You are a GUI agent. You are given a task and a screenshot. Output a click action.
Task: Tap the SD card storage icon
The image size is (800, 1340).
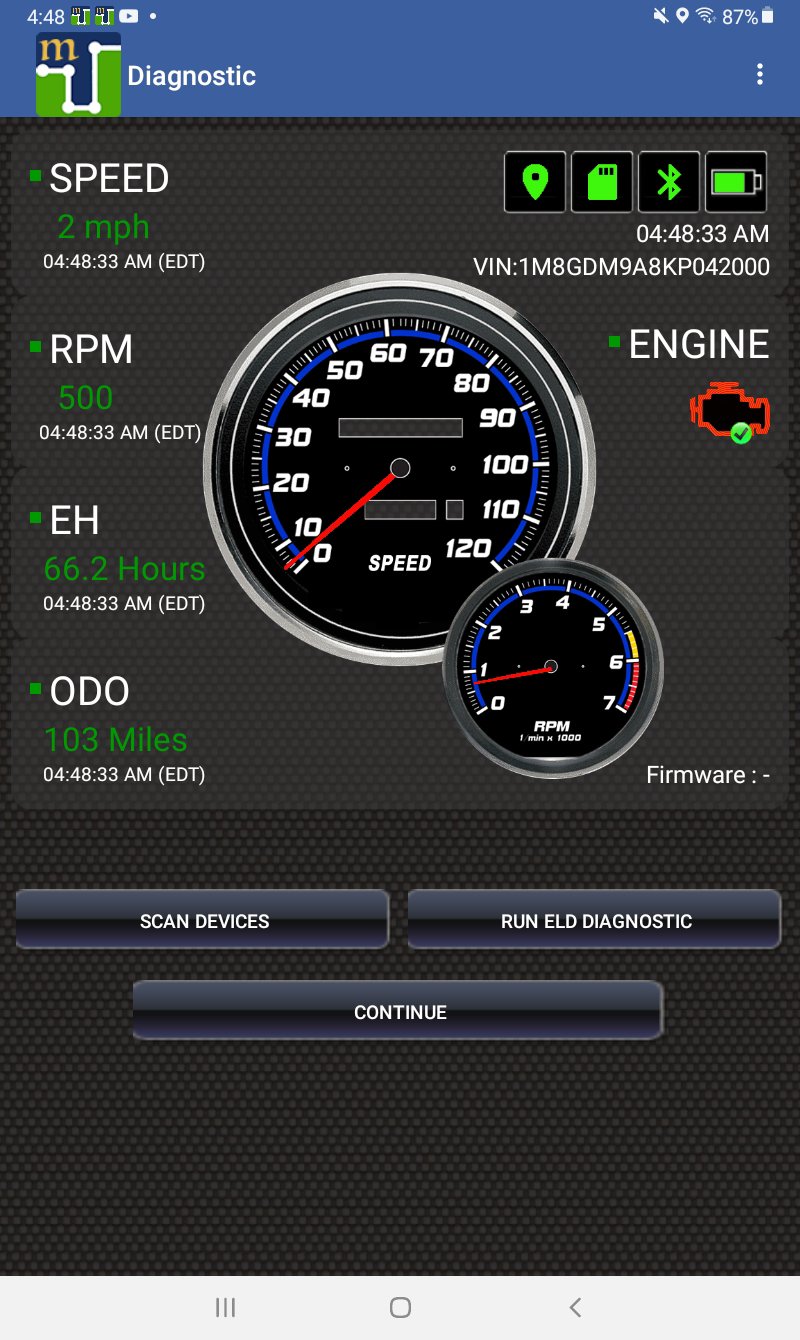602,181
